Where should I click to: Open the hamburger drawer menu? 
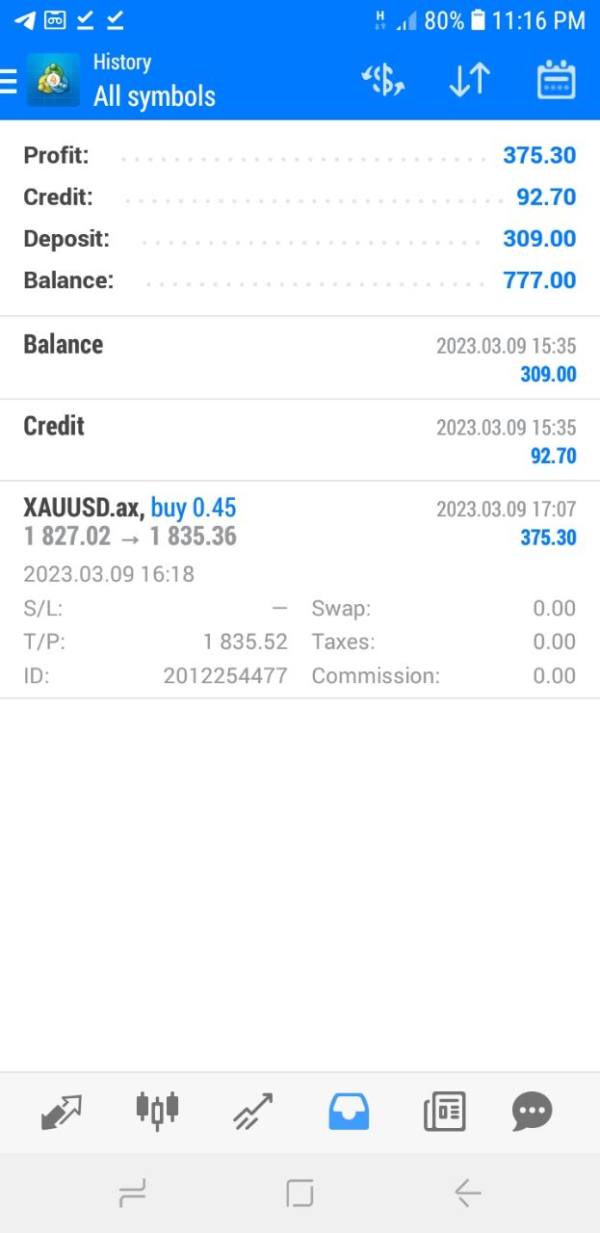9,80
